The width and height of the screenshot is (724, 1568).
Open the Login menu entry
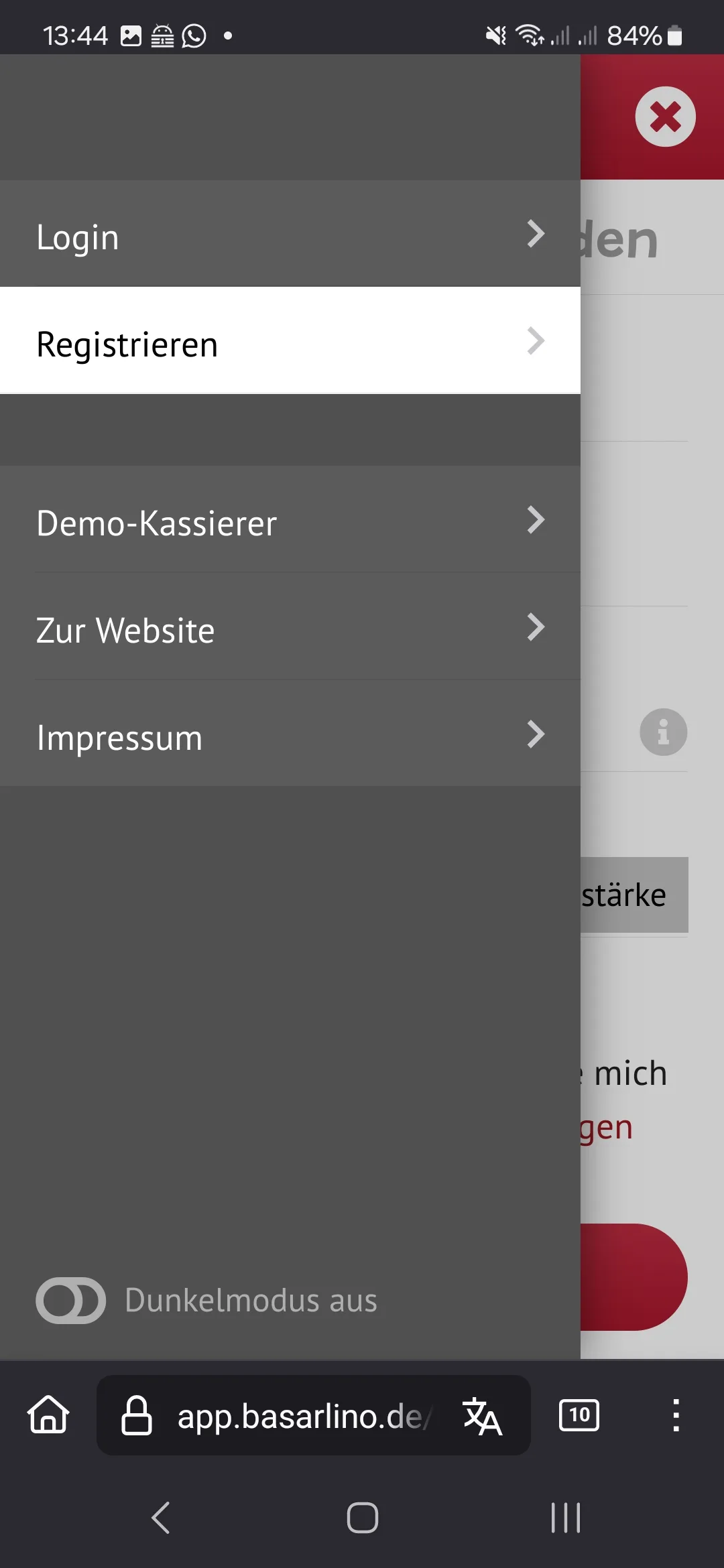pos(290,234)
